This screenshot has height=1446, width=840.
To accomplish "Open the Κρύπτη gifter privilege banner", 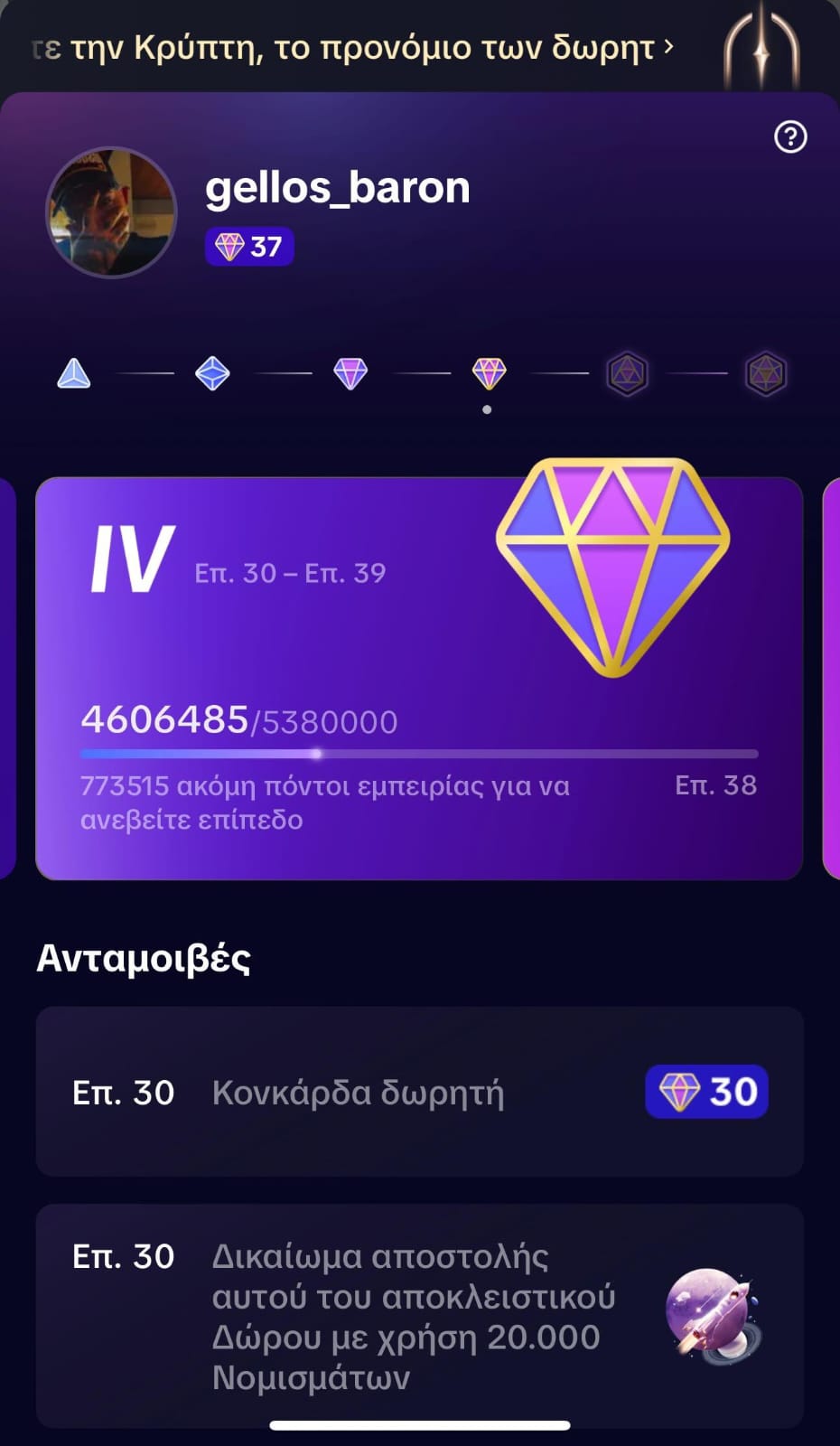I will 353,47.
